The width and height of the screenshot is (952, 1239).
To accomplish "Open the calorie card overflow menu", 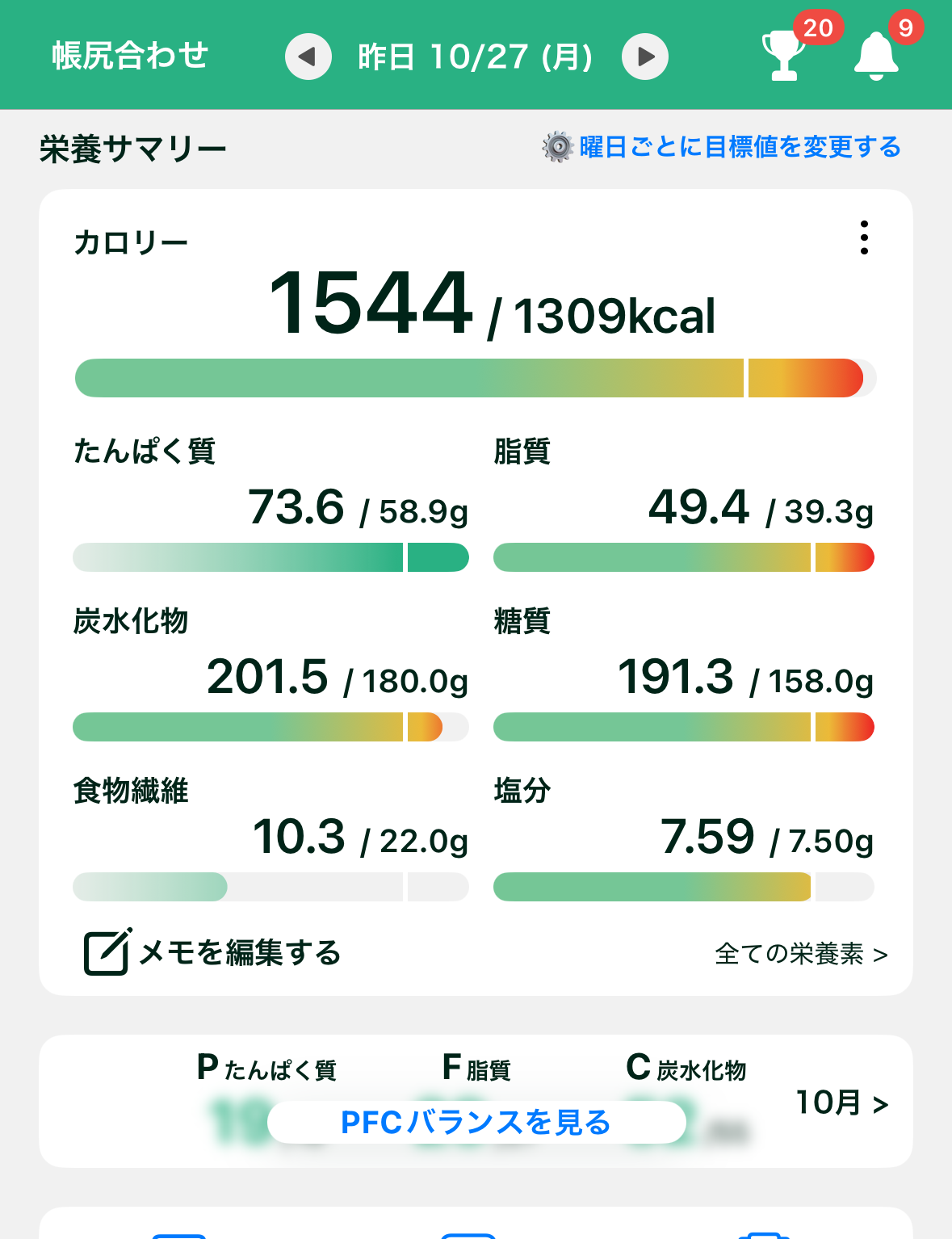I will point(864,237).
